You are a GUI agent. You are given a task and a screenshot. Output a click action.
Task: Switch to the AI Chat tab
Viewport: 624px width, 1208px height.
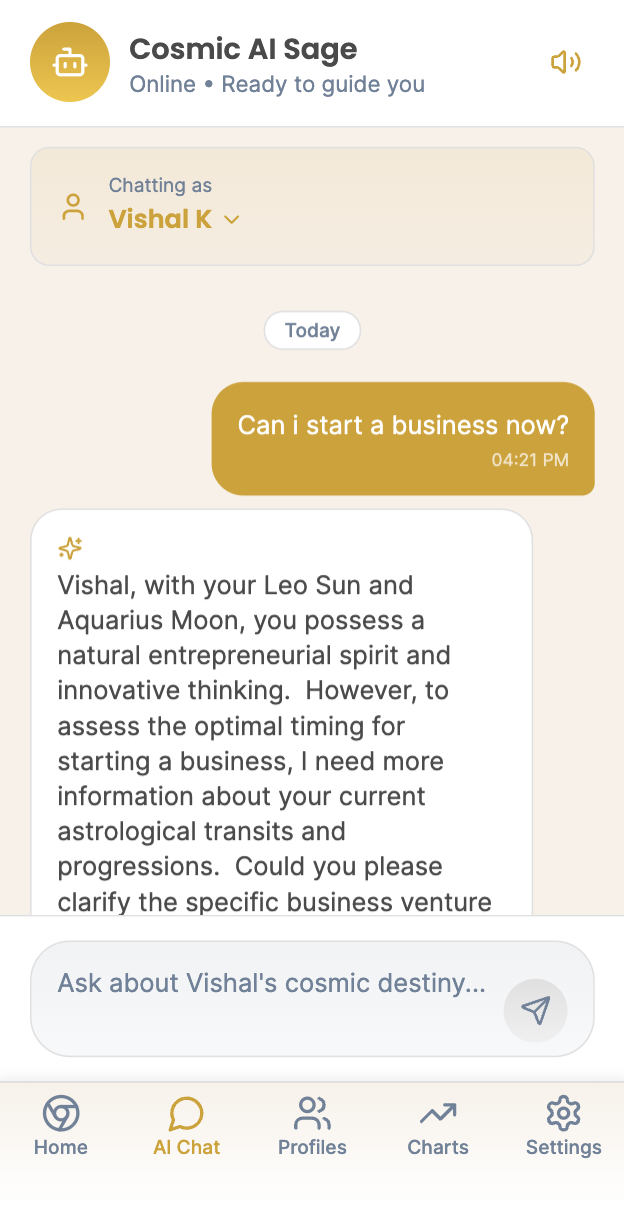pyautogui.click(x=187, y=1126)
